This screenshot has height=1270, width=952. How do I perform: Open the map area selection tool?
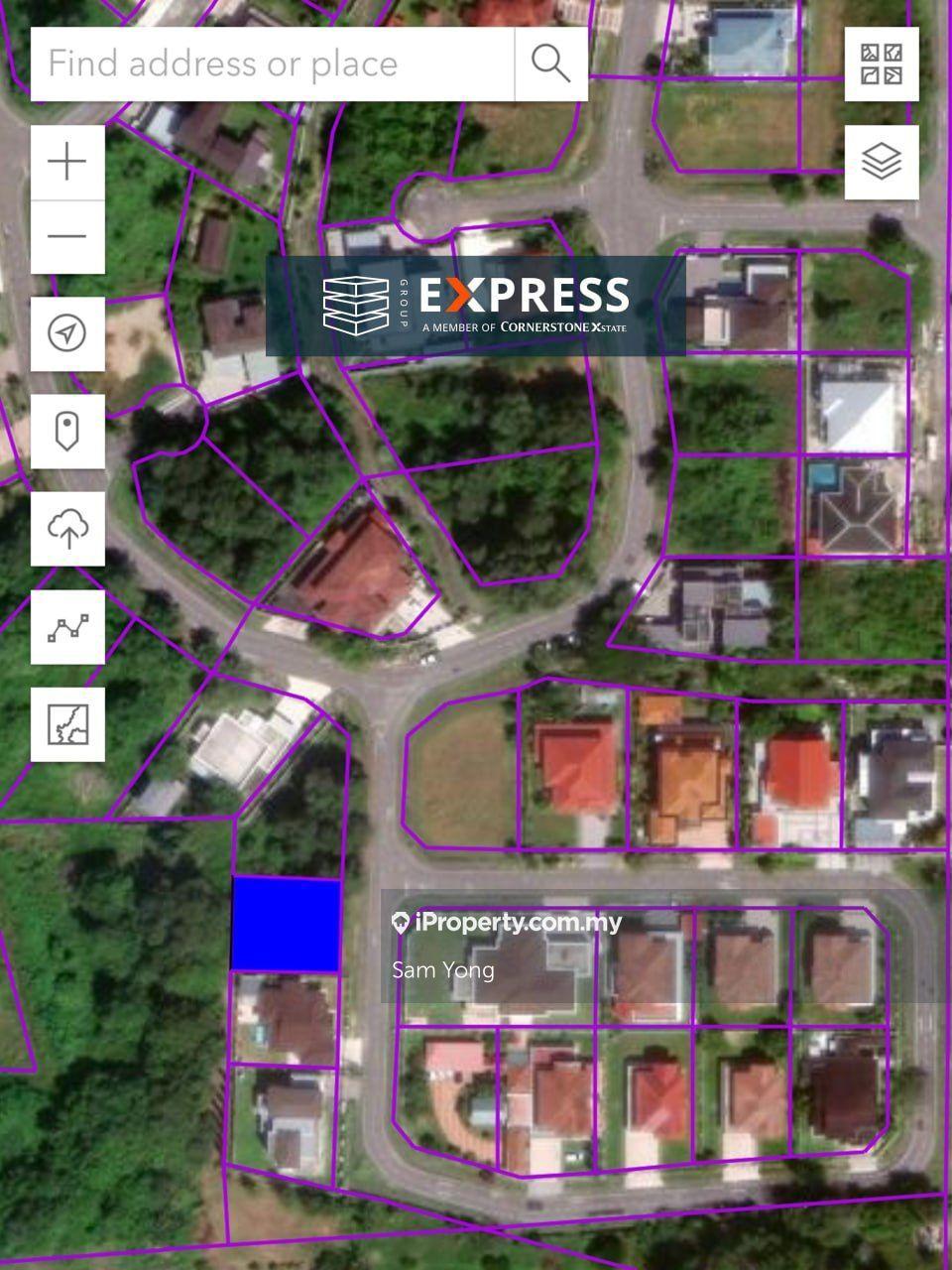coord(67,724)
